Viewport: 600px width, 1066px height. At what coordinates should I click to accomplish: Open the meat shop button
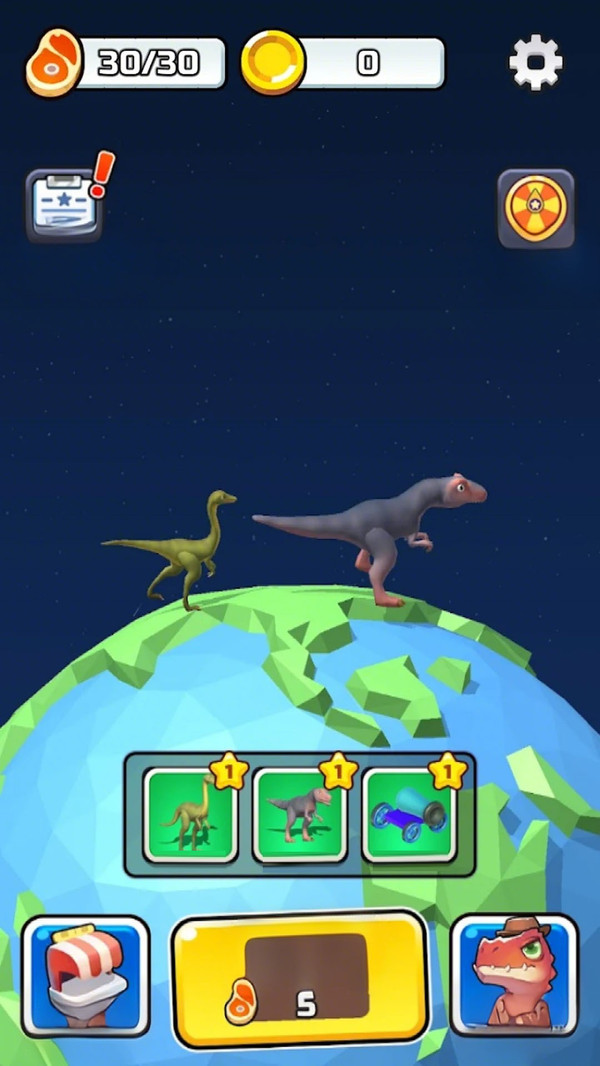[x=85, y=975]
